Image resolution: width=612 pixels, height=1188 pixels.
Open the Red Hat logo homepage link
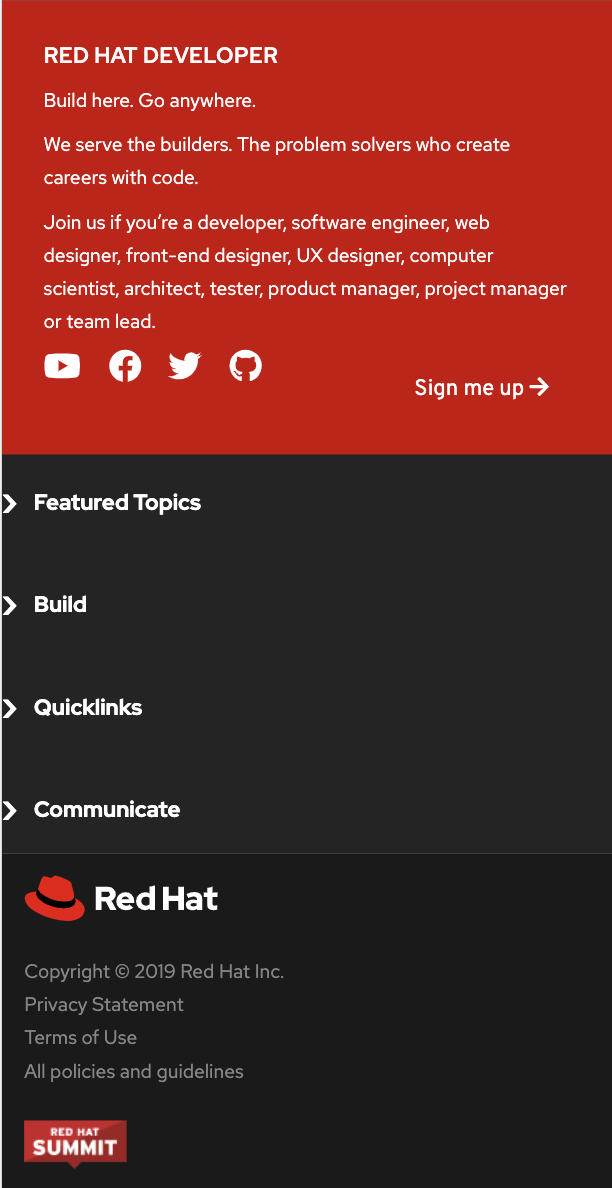click(x=121, y=898)
